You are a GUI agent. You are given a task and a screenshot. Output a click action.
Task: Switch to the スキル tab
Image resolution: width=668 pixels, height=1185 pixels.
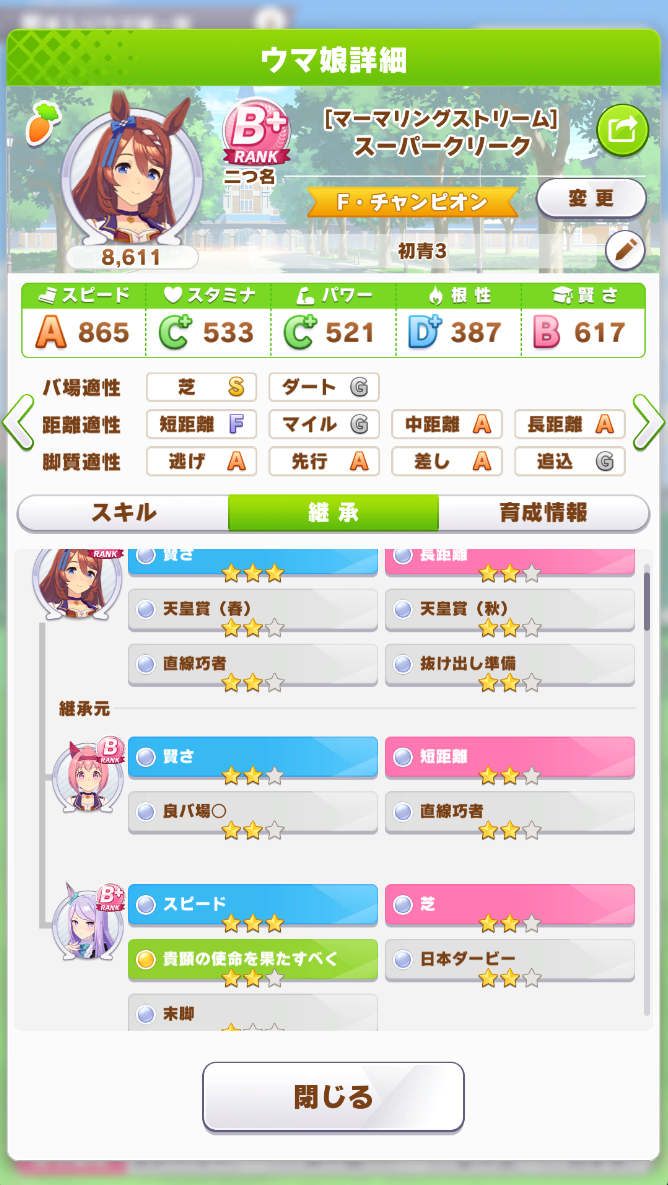pos(123,513)
